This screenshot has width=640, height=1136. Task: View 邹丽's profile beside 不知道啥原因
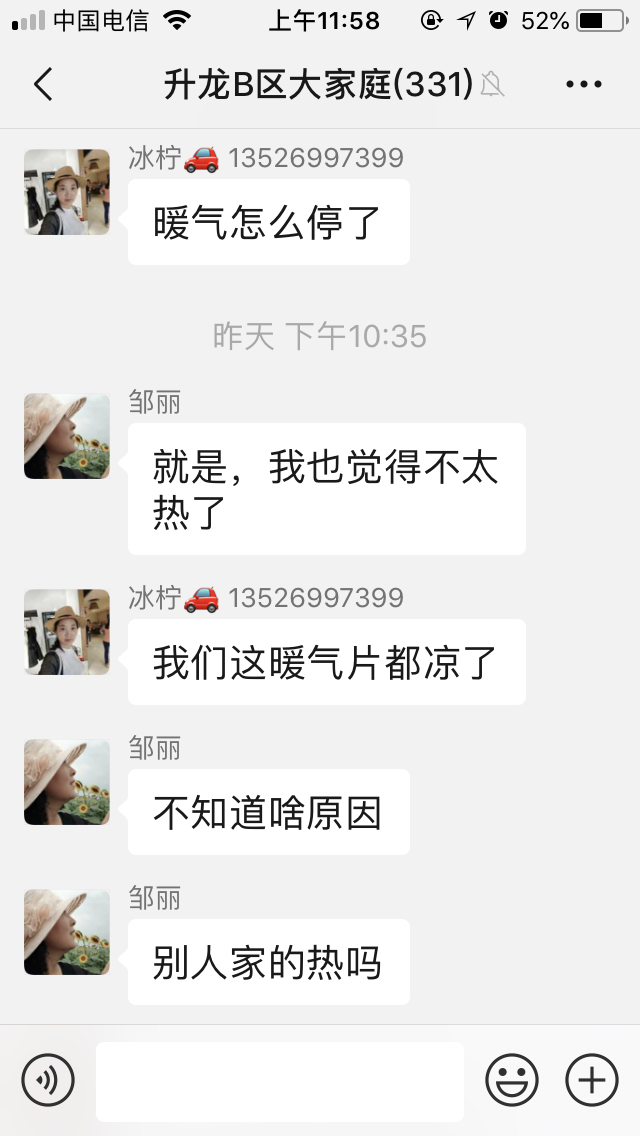pyautogui.click(x=67, y=782)
